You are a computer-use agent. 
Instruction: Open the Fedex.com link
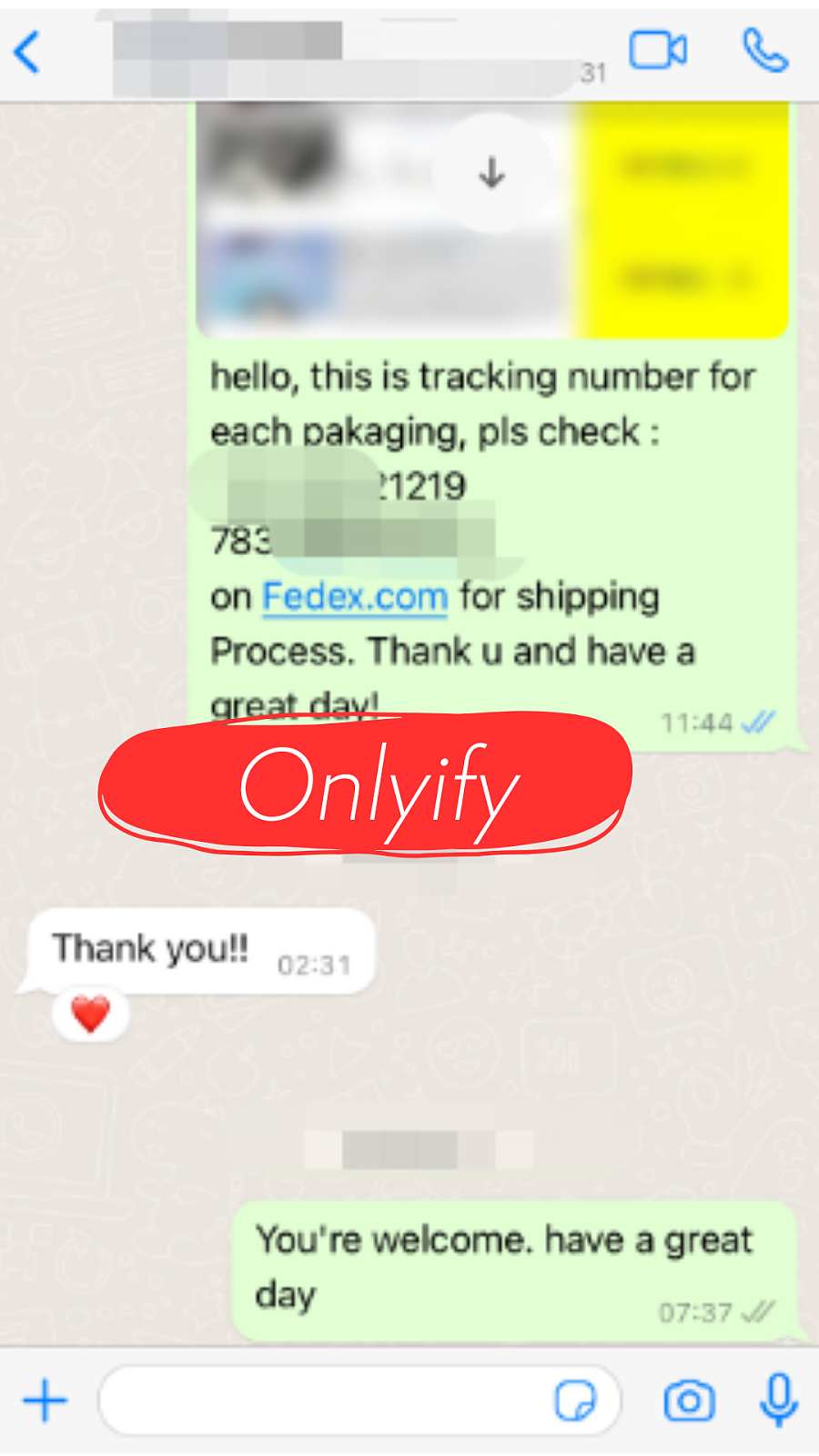pyautogui.click(x=355, y=597)
